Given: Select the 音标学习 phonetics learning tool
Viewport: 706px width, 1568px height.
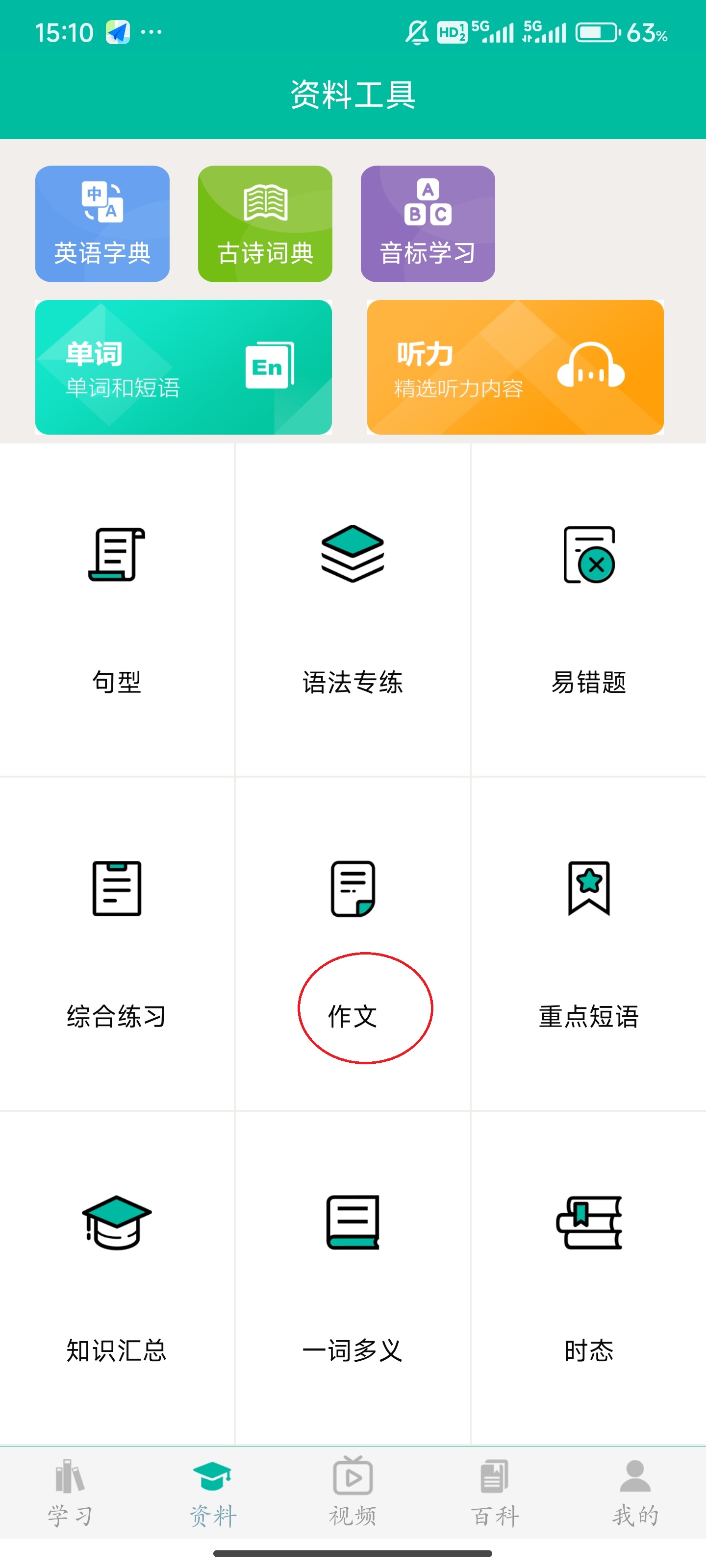Looking at the screenshot, I should [x=428, y=223].
